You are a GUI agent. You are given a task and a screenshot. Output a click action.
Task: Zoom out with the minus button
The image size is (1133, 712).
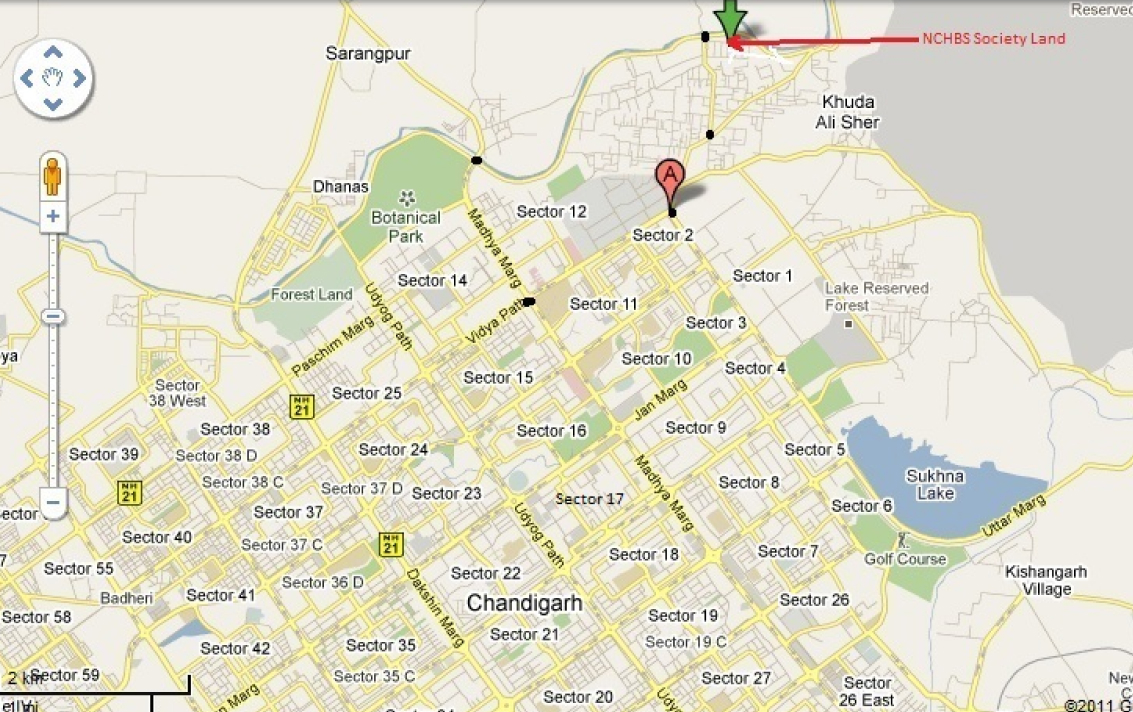point(53,500)
